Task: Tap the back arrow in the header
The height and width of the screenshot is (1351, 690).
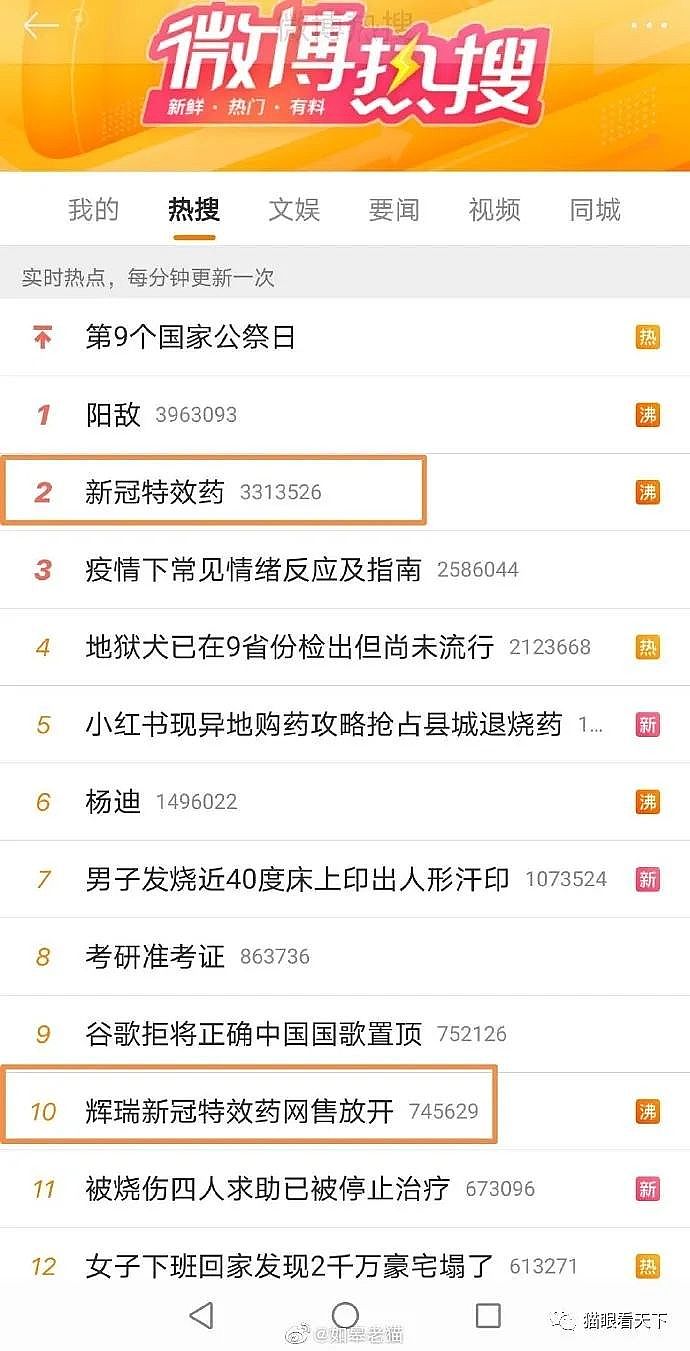Action: (x=42, y=27)
